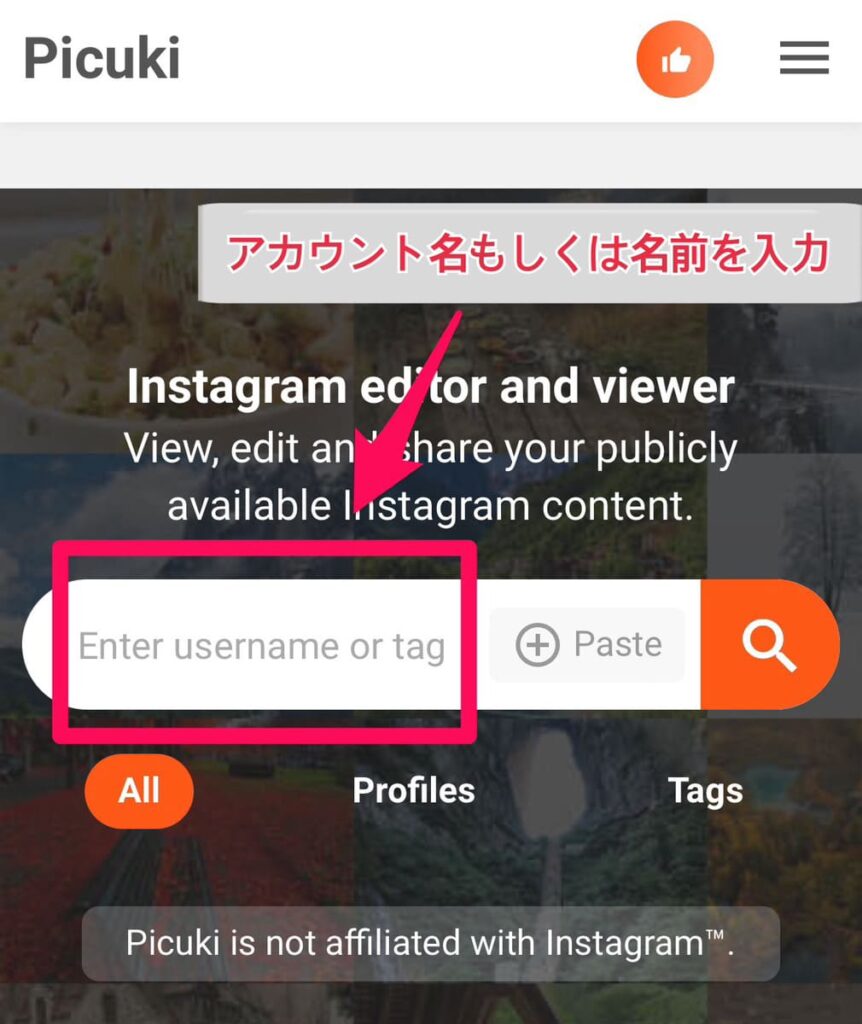Viewport: 862px width, 1024px height.
Task: Tap the orange thumbs-up icon
Action: pyautogui.click(x=675, y=60)
